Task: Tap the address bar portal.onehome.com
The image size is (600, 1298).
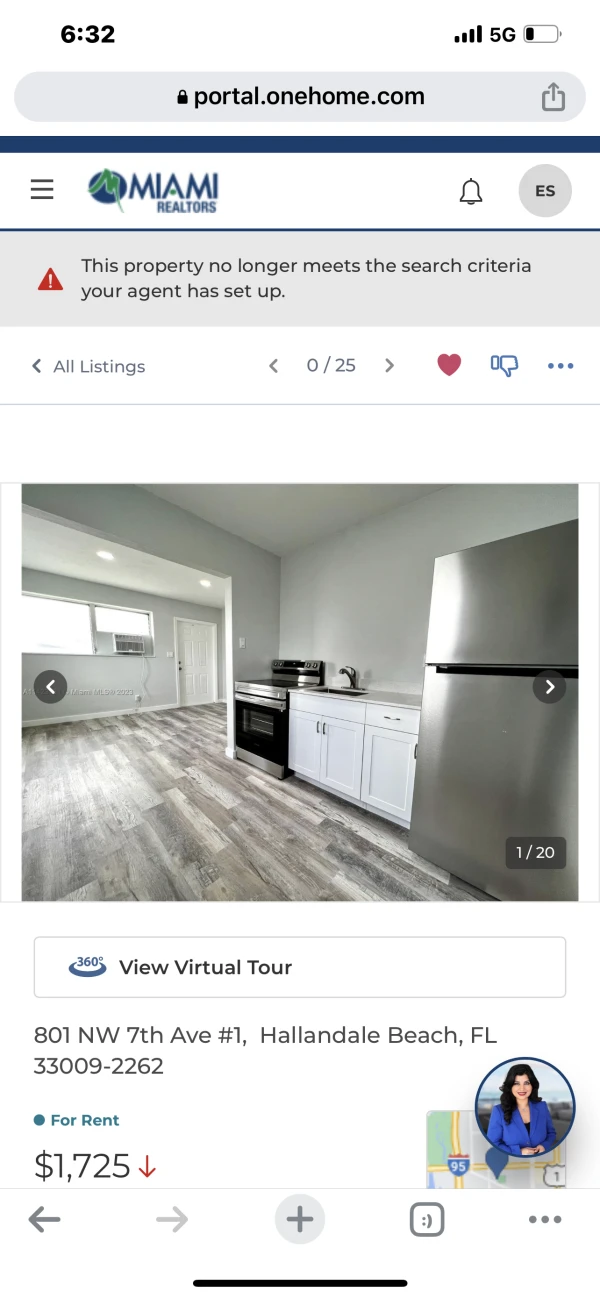Action: pos(300,97)
